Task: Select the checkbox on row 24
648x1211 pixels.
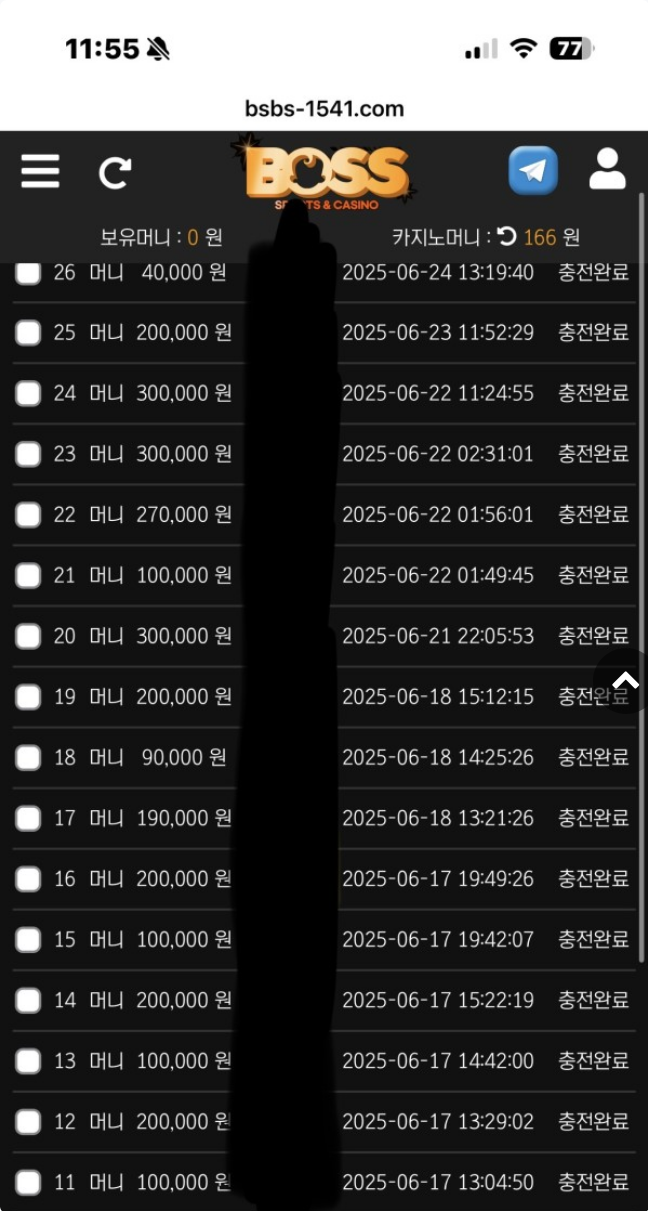Action: [x=28, y=394]
